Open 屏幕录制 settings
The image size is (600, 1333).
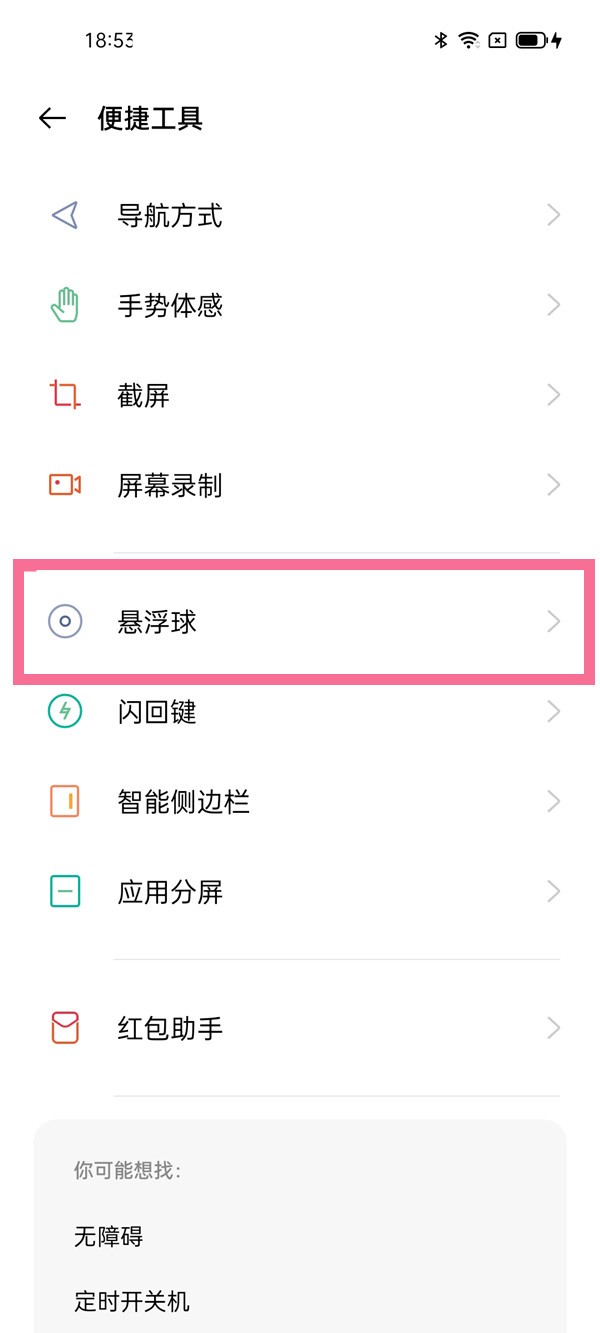(x=300, y=486)
